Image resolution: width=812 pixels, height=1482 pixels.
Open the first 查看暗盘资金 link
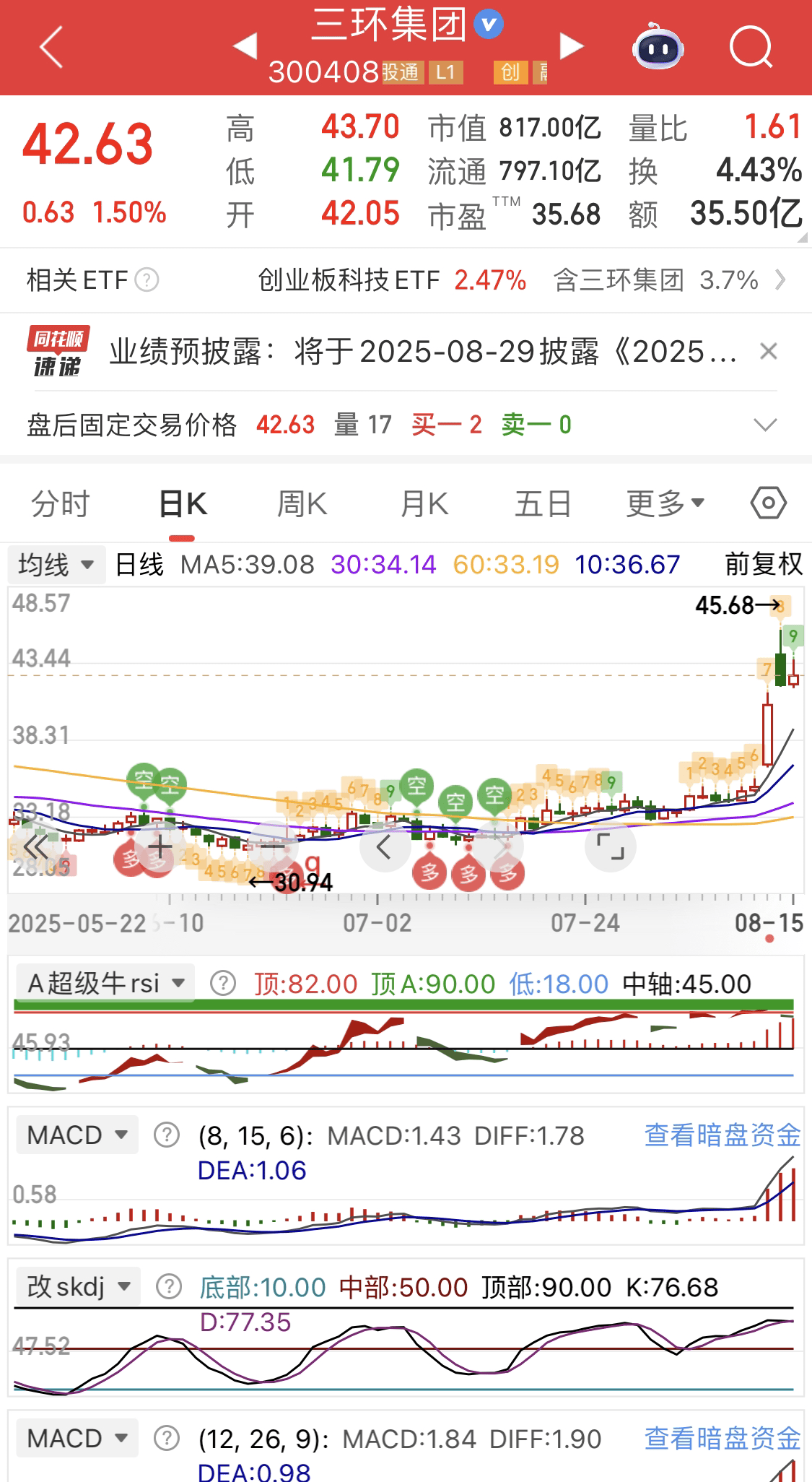click(x=722, y=1135)
